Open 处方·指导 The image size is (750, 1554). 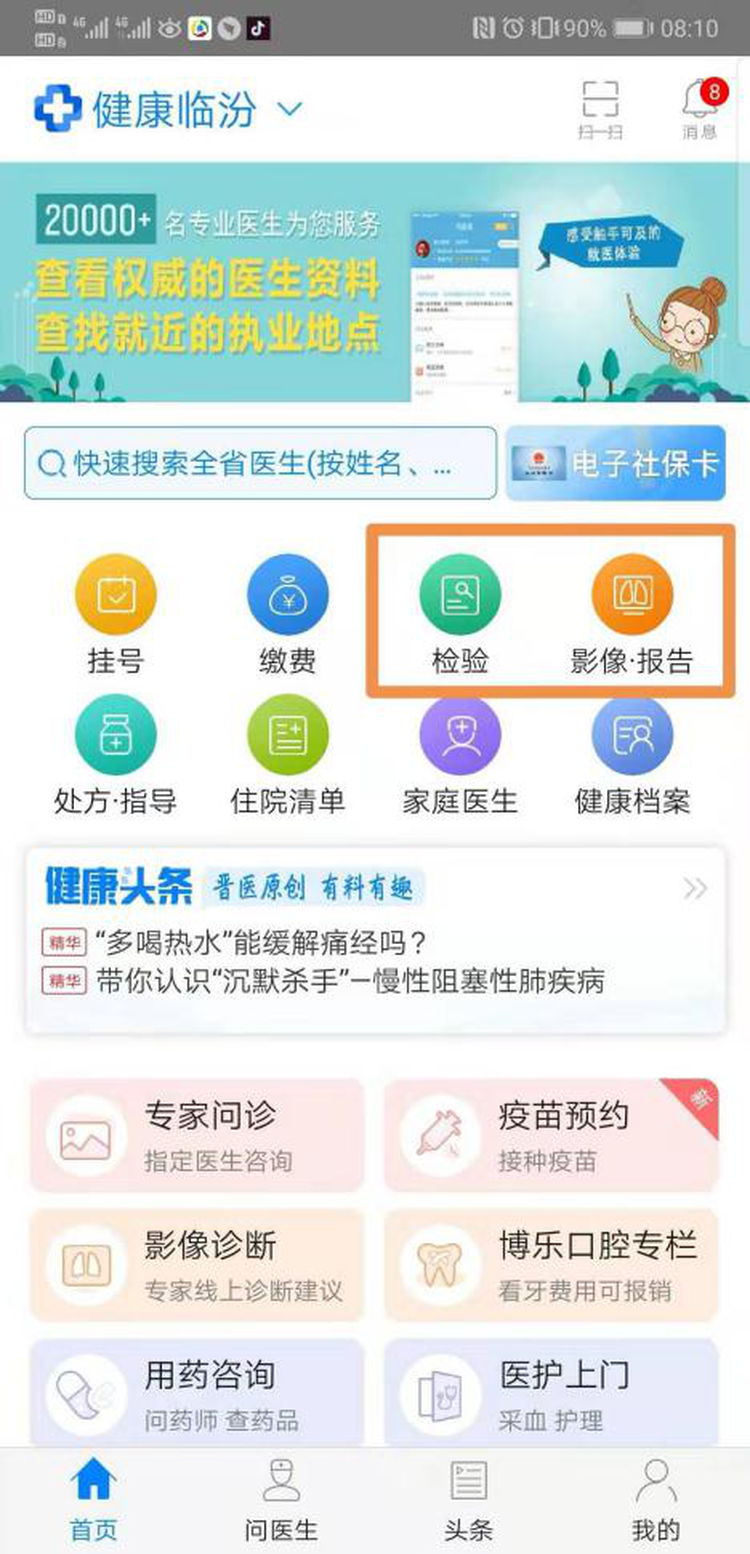(x=115, y=753)
